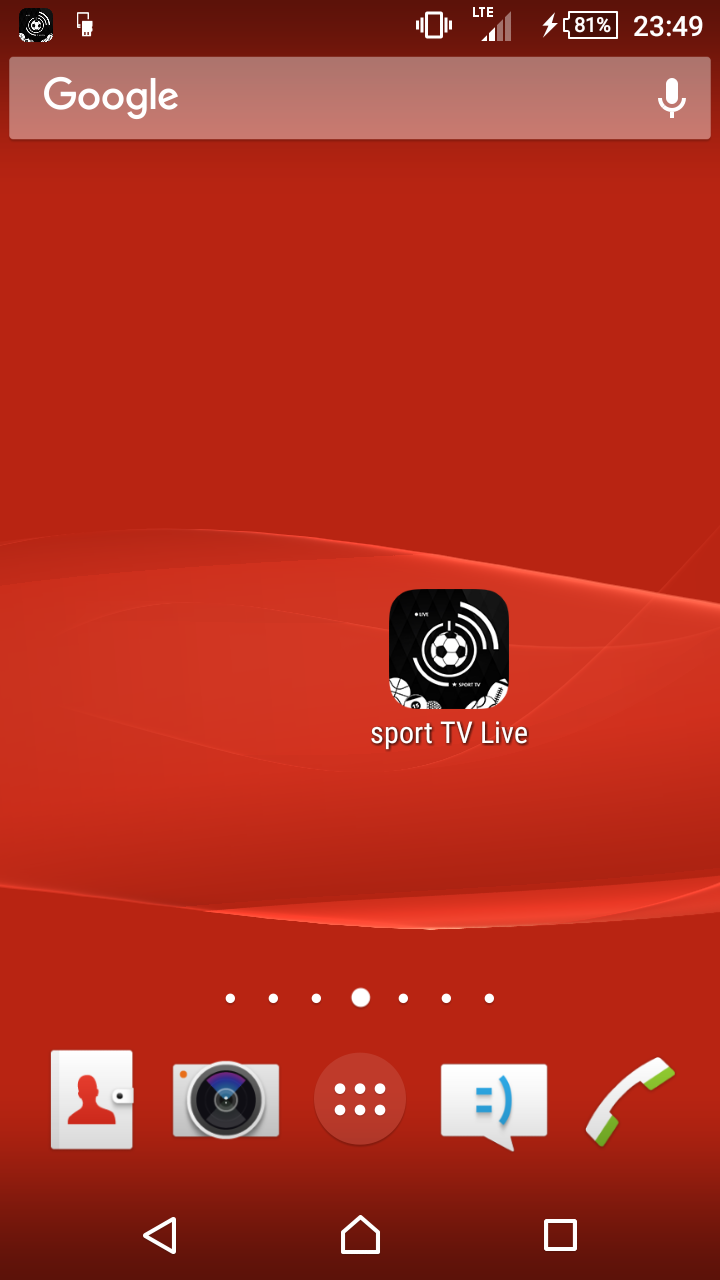
Task: Open the Contacts app in the dock
Action: [92, 1100]
